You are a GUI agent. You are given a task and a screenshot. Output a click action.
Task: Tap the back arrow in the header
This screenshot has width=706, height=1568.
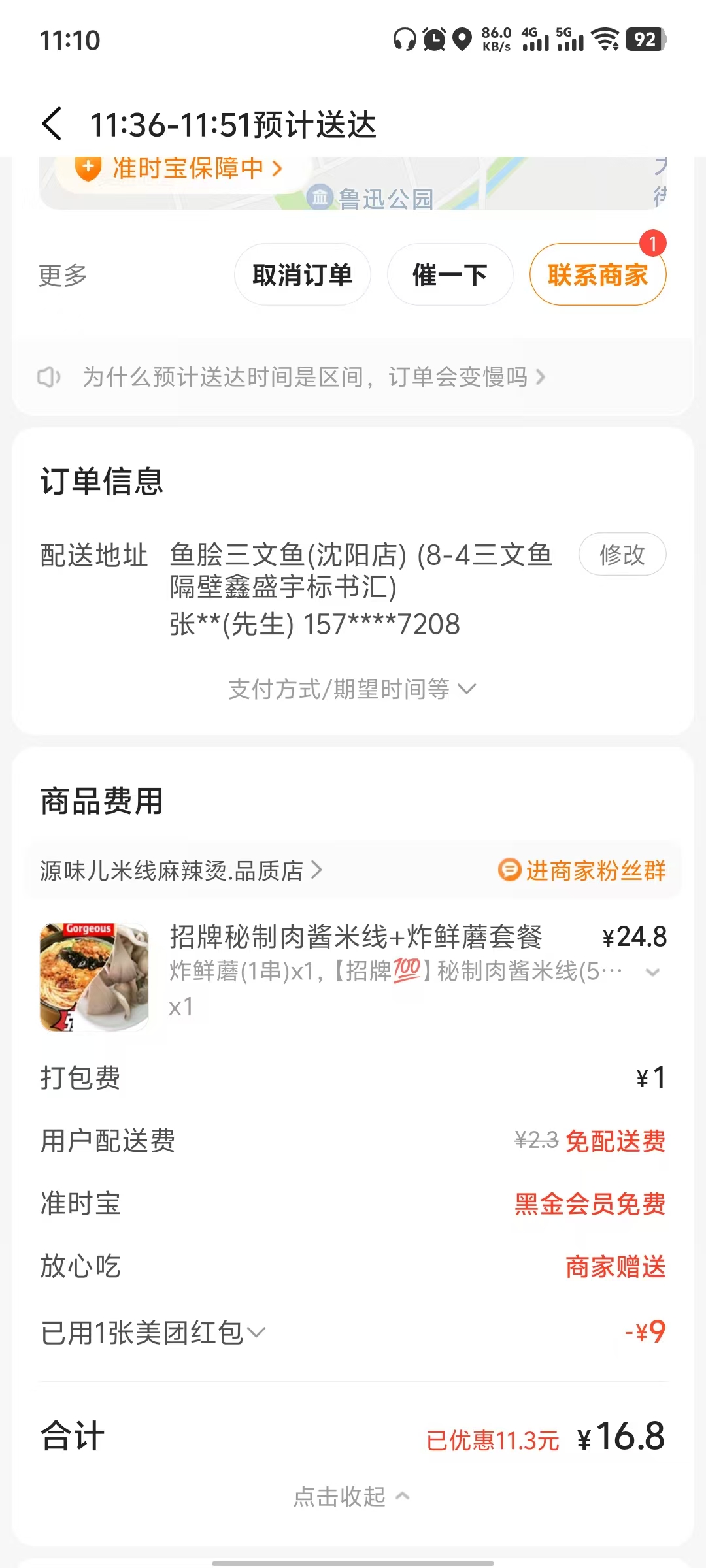pyautogui.click(x=52, y=124)
